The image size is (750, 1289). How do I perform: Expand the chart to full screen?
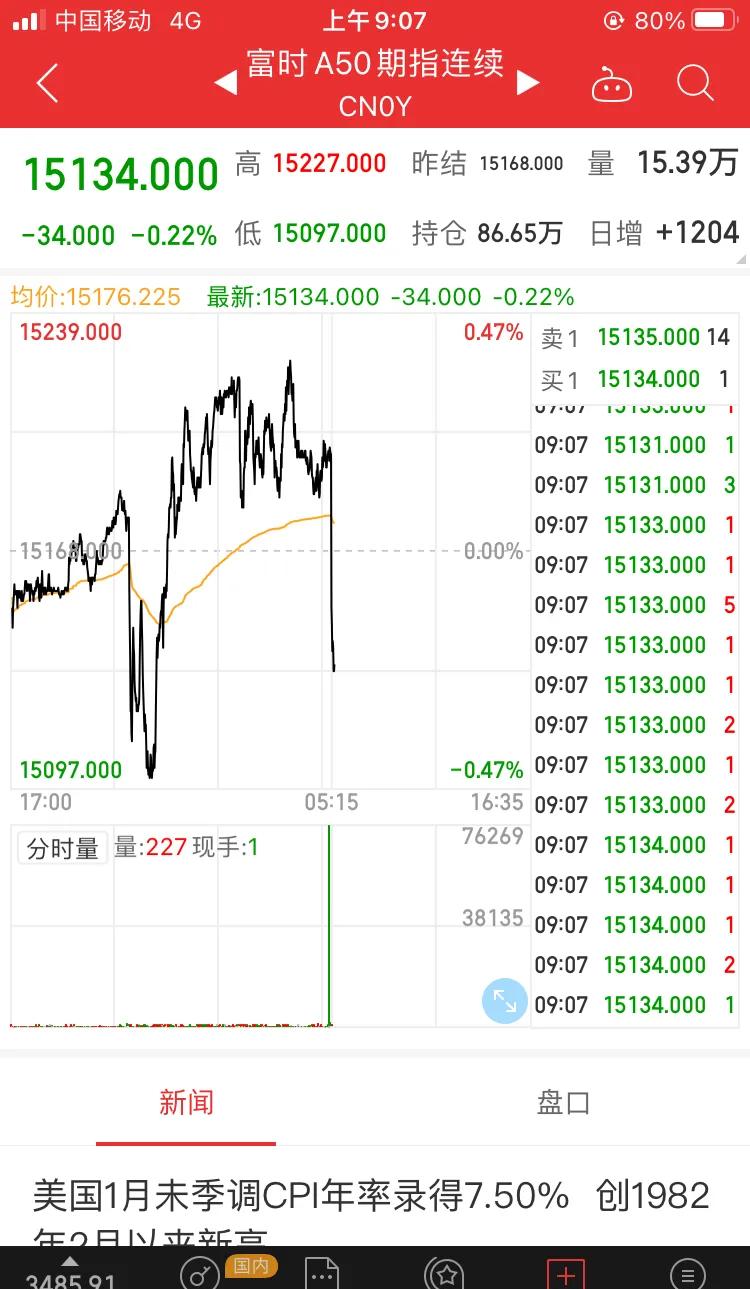point(504,1001)
